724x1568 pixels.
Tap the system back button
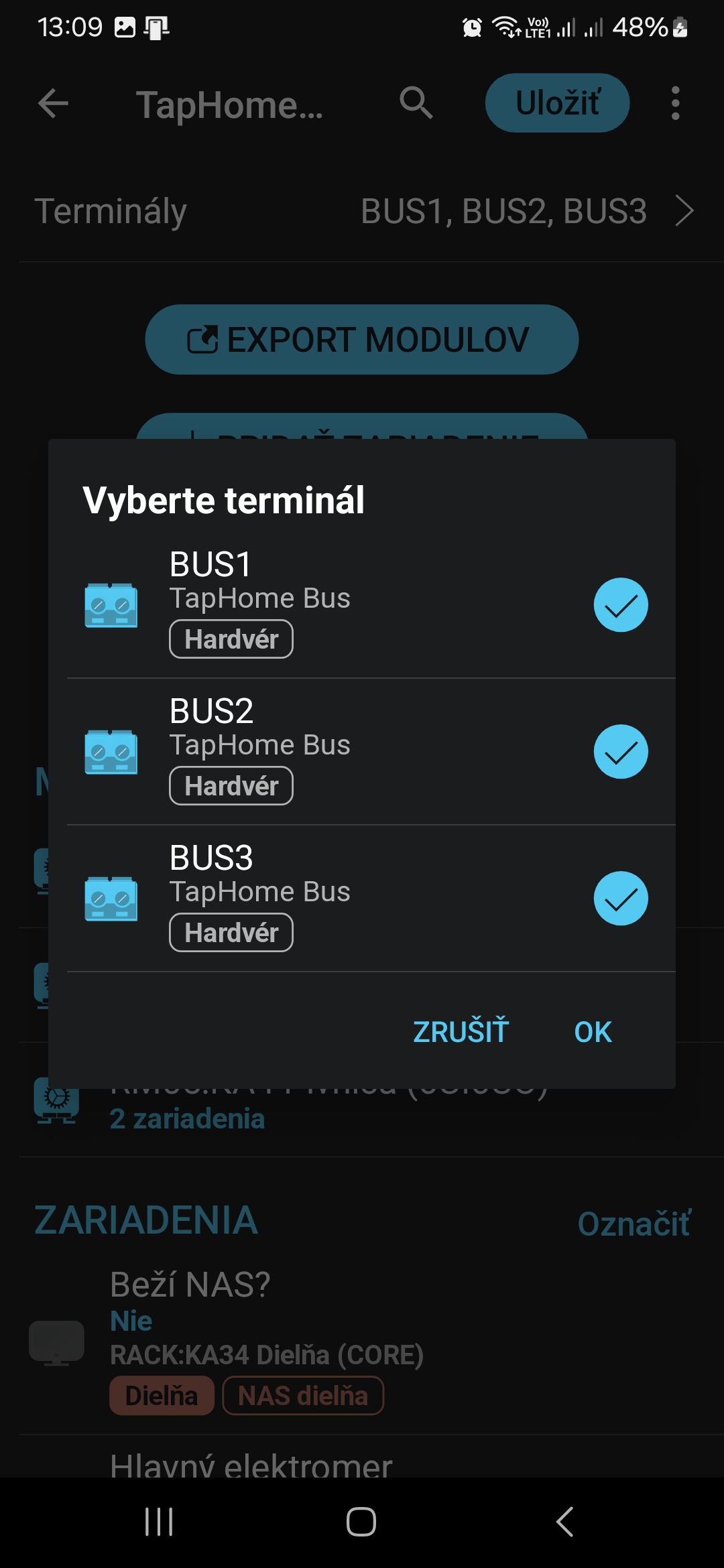coord(564,1521)
